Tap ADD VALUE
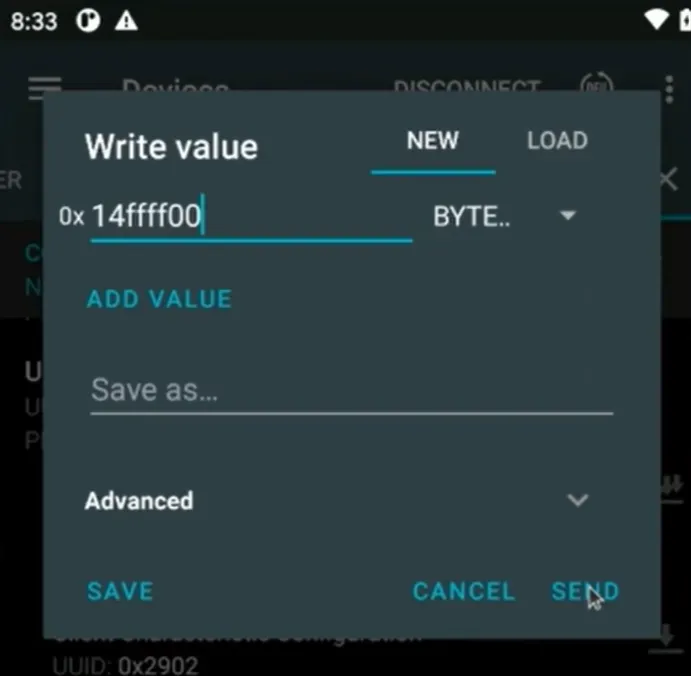 tap(159, 299)
